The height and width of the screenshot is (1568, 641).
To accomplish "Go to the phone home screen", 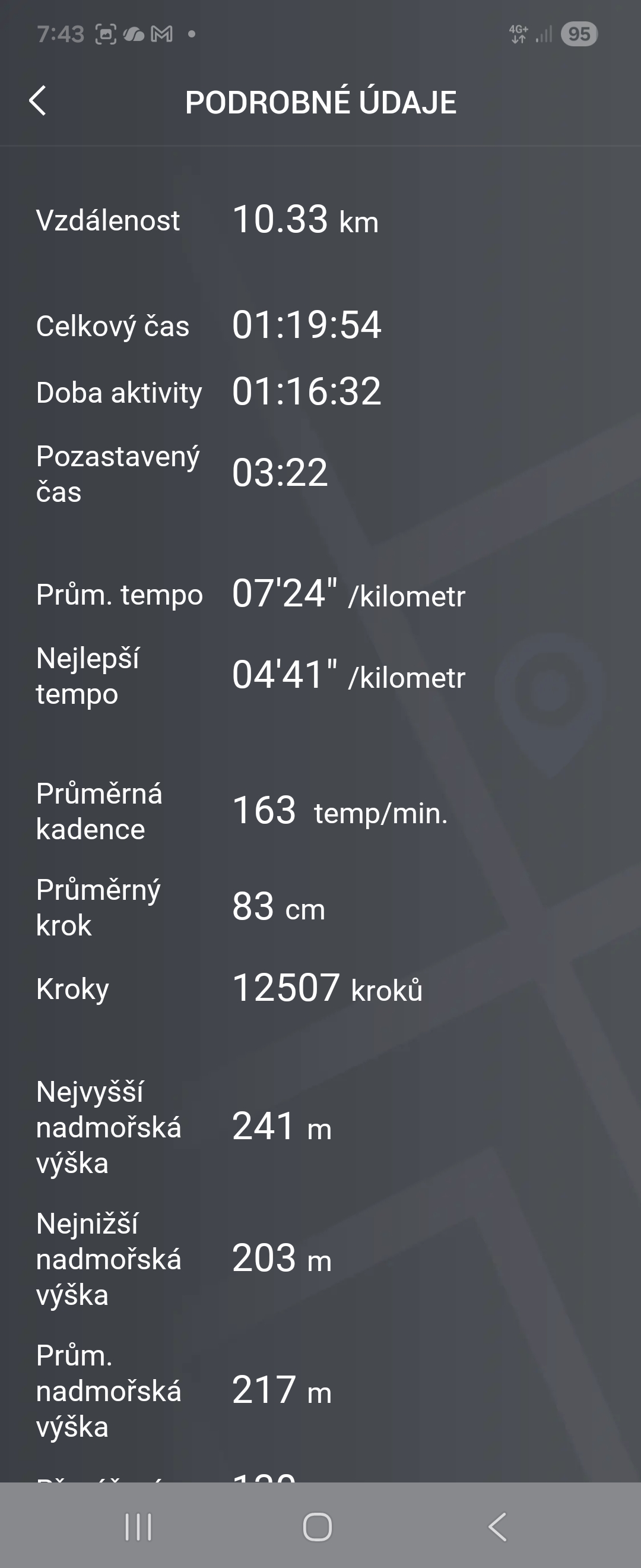I will [x=318, y=1526].
